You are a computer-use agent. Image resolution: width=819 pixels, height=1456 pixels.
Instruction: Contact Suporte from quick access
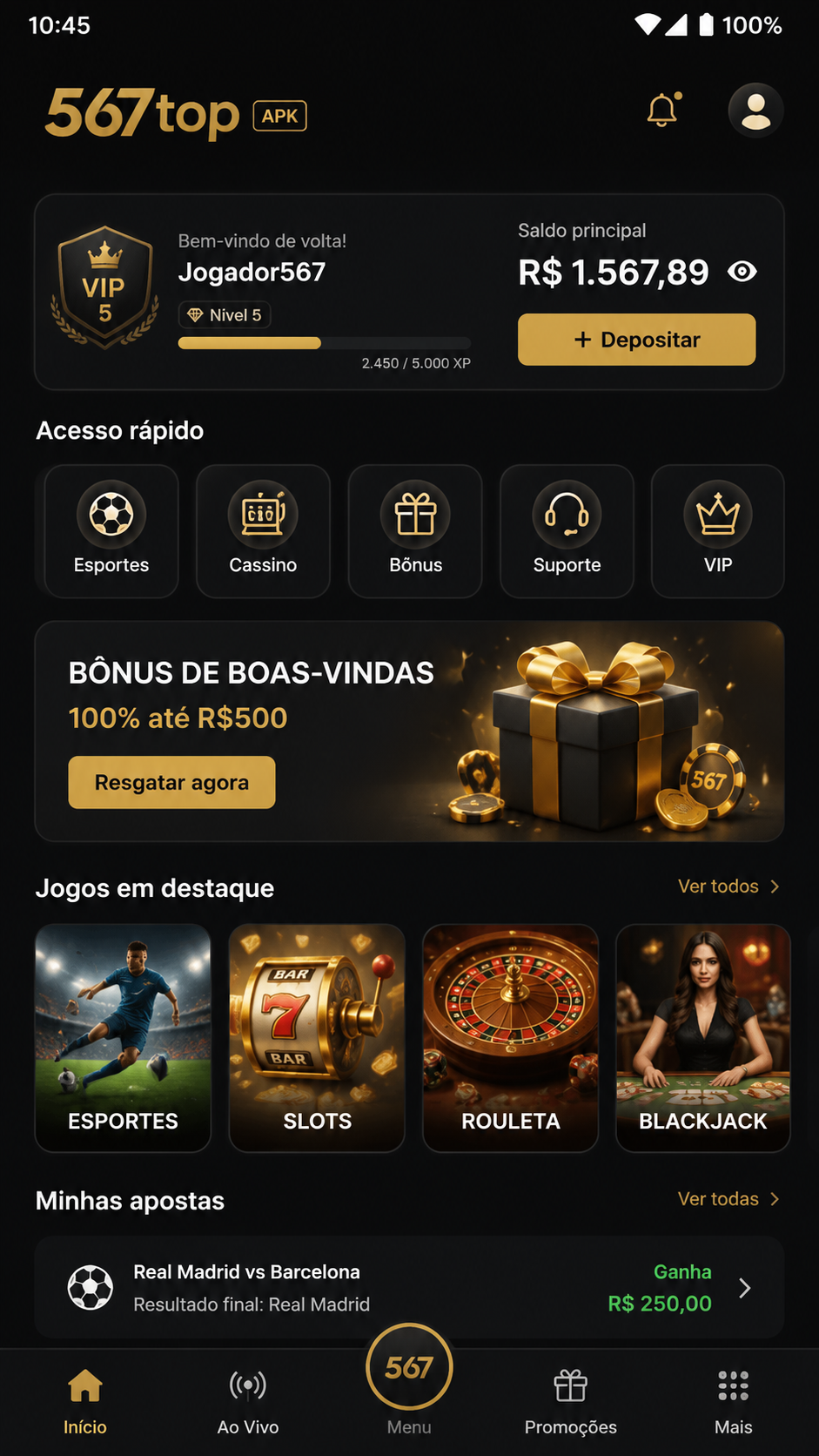[x=567, y=531]
